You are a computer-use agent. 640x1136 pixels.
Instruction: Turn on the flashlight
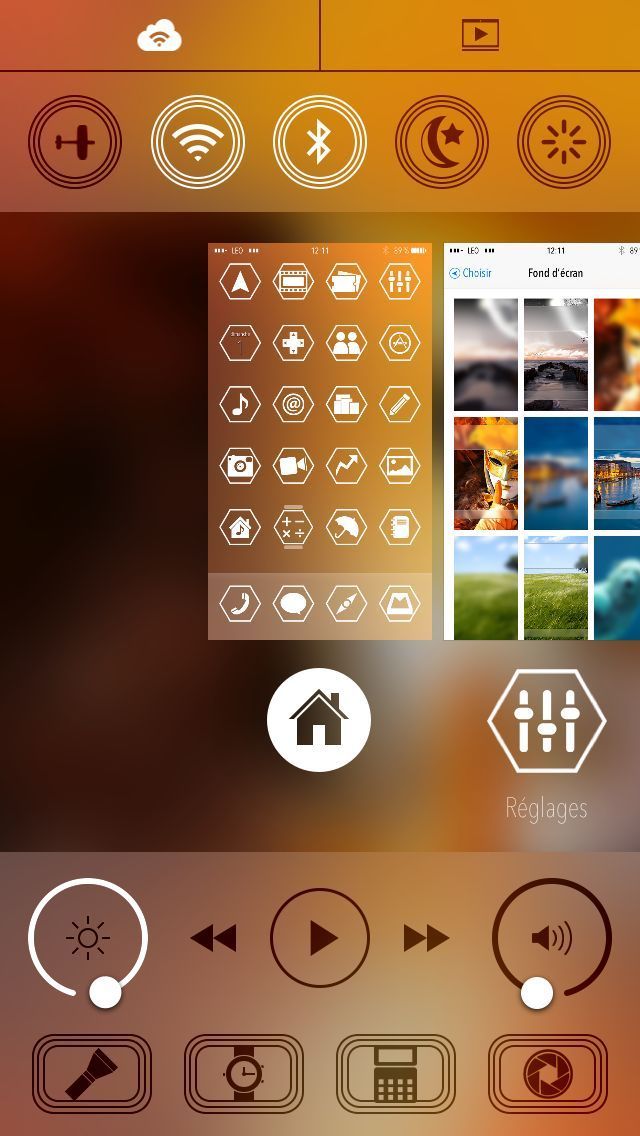pos(92,1074)
